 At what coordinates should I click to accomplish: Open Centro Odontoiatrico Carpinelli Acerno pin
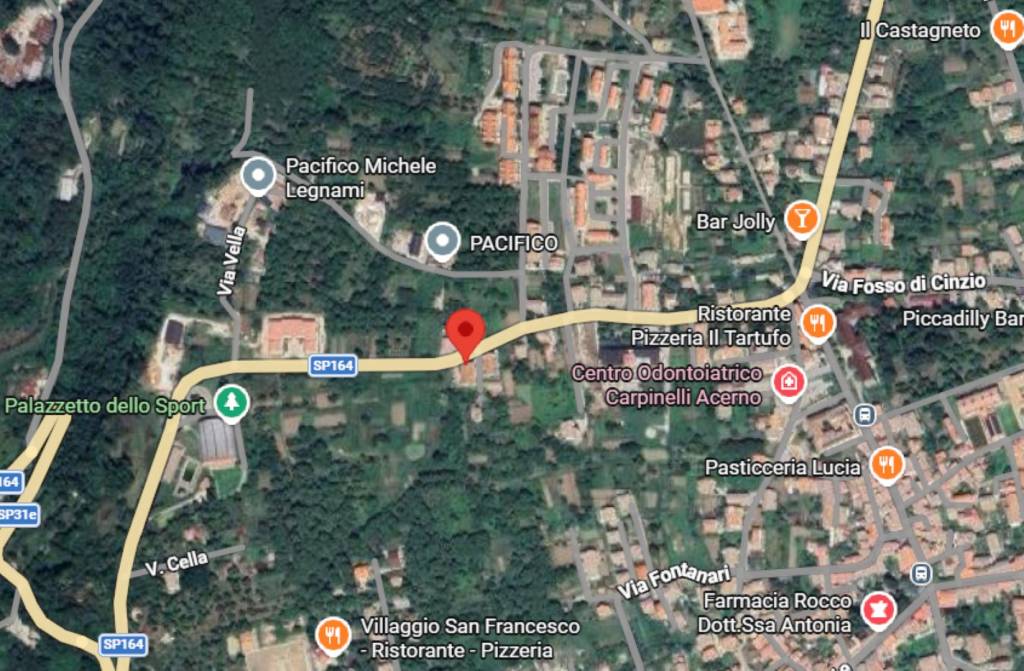(x=790, y=382)
